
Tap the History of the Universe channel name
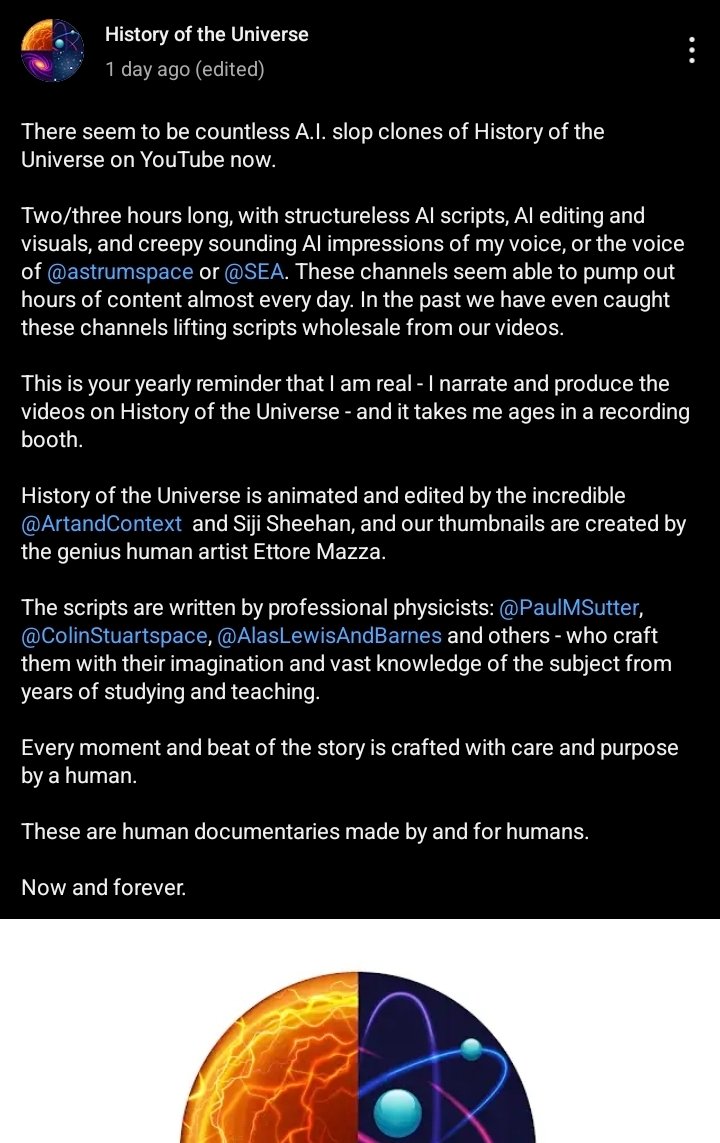[x=206, y=35]
